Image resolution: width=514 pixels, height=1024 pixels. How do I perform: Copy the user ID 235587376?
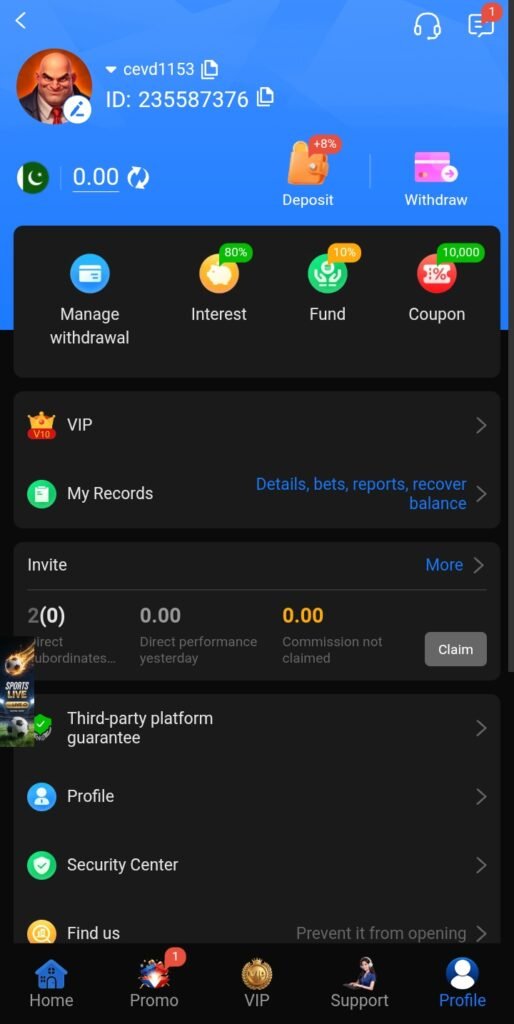point(265,98)
